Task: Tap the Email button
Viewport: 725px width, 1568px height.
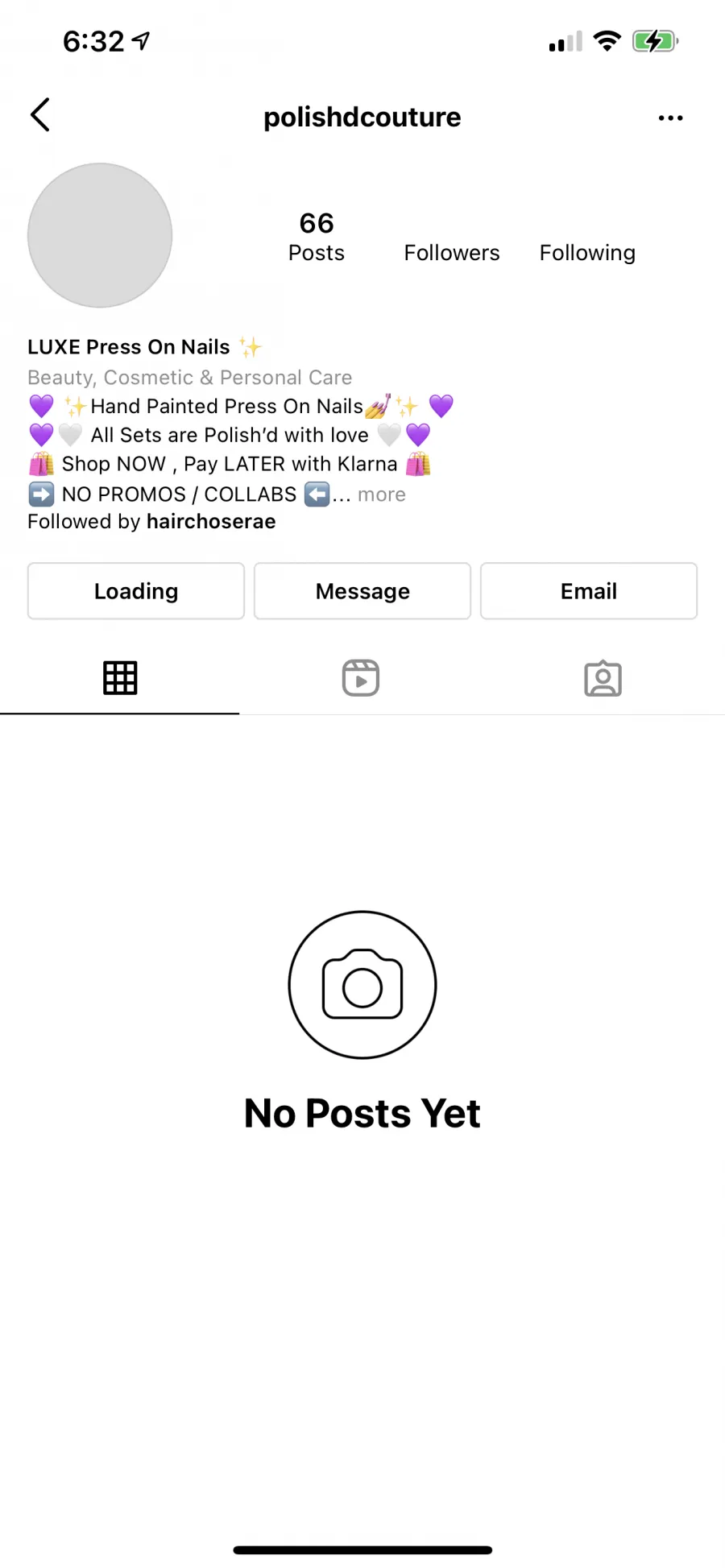Action: [589, 591]
